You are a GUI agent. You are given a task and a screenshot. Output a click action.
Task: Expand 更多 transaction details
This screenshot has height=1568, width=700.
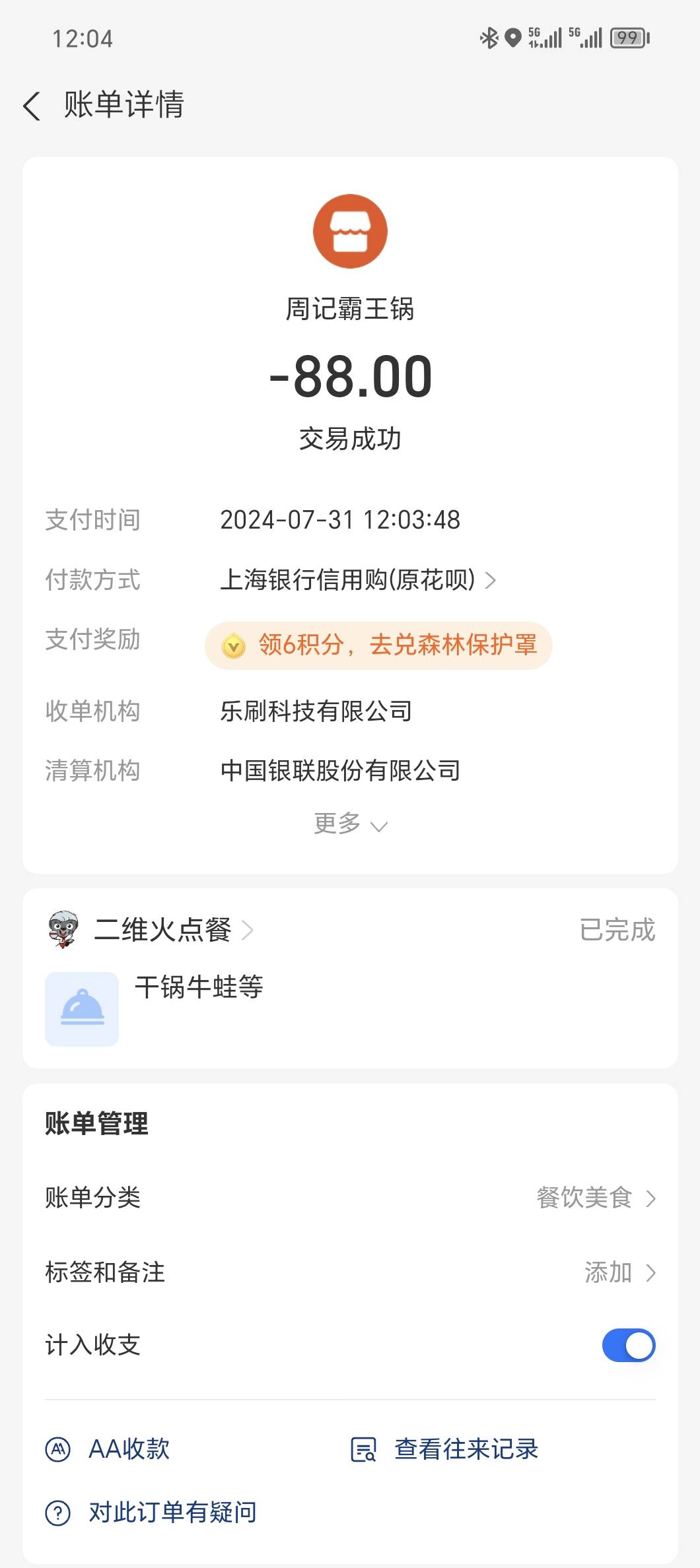[350, 824]
